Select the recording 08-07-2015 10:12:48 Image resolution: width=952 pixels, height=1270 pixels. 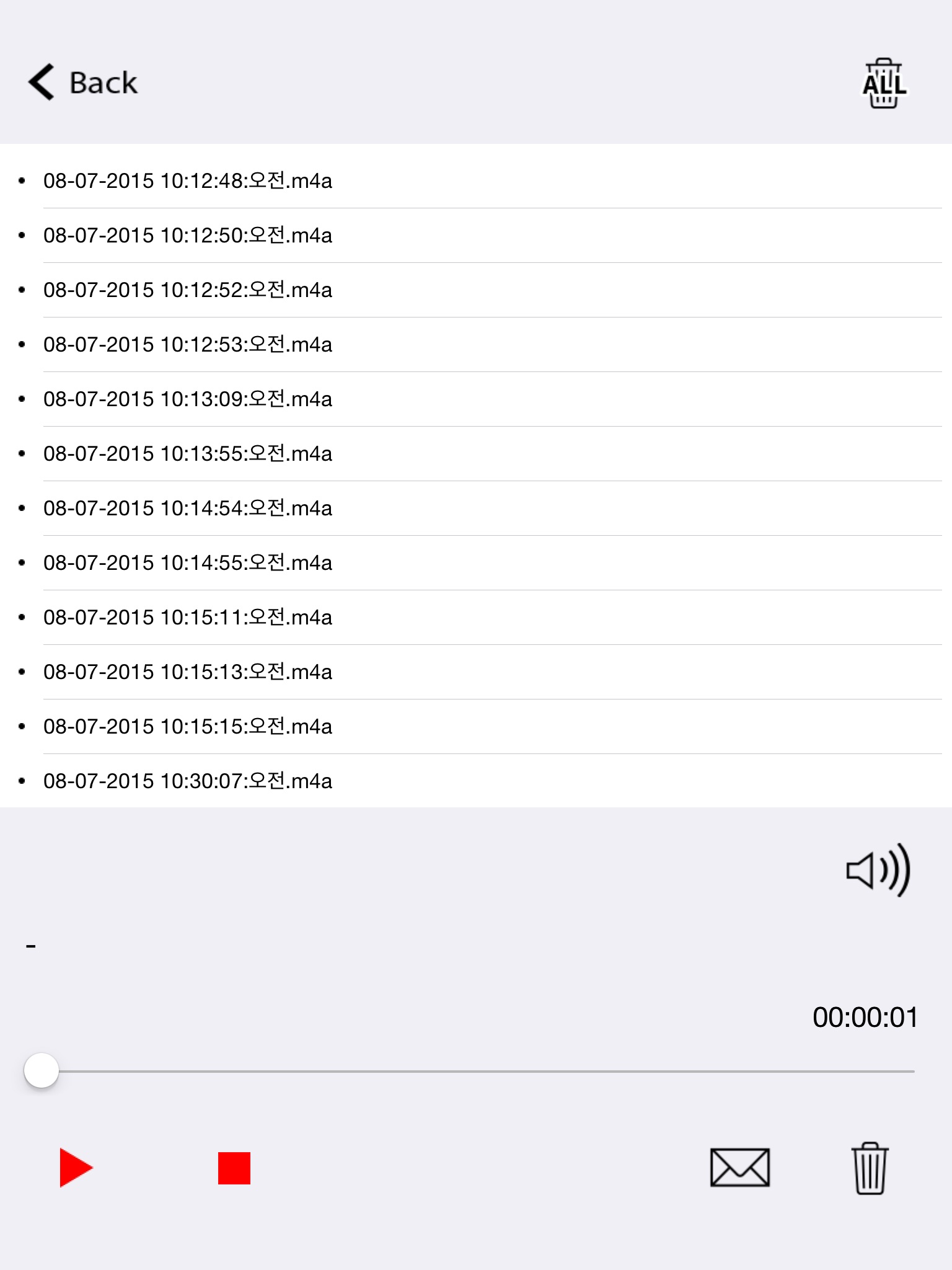[476, 181]
